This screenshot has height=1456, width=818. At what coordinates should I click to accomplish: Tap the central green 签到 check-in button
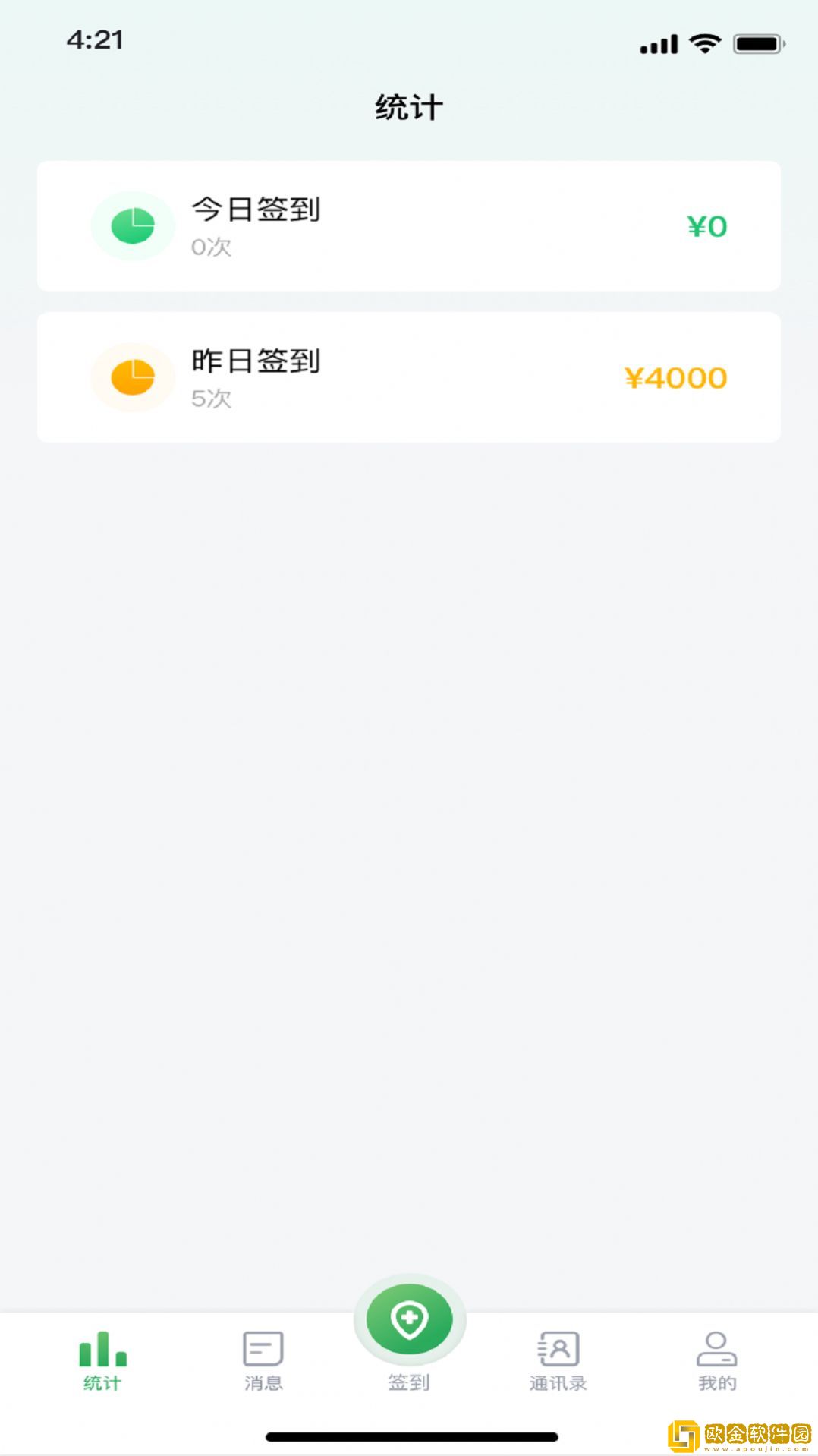point(409,1319)
